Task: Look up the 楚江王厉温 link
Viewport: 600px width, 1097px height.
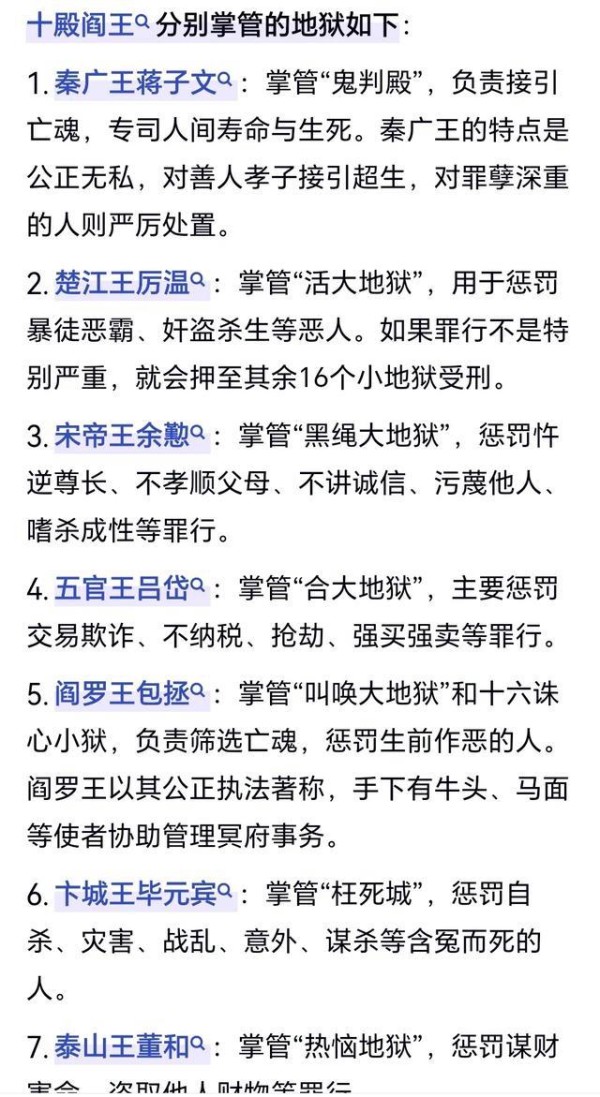Action: tap(129, 285)
